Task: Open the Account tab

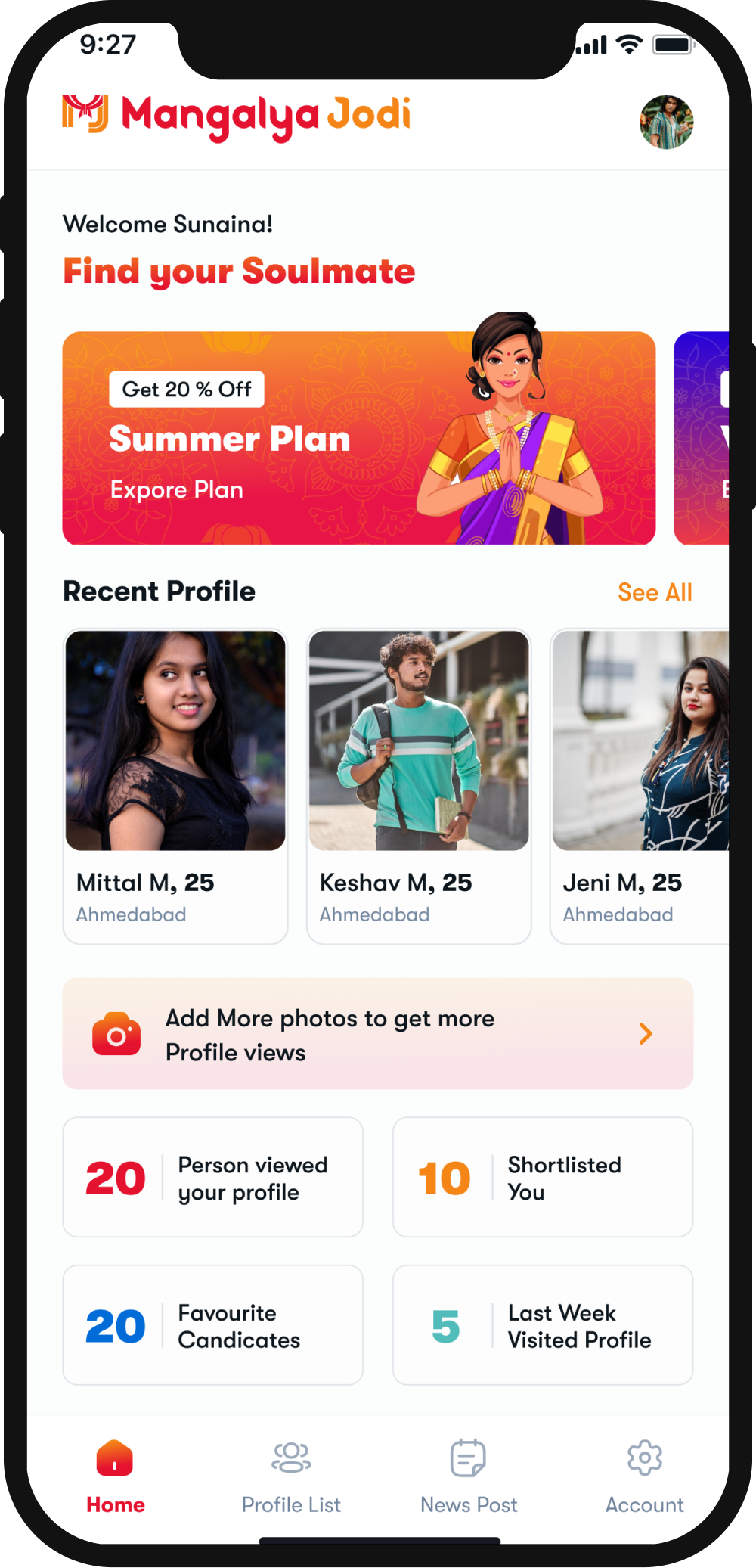Action: pyautogui.click(x=644, y=1476)
